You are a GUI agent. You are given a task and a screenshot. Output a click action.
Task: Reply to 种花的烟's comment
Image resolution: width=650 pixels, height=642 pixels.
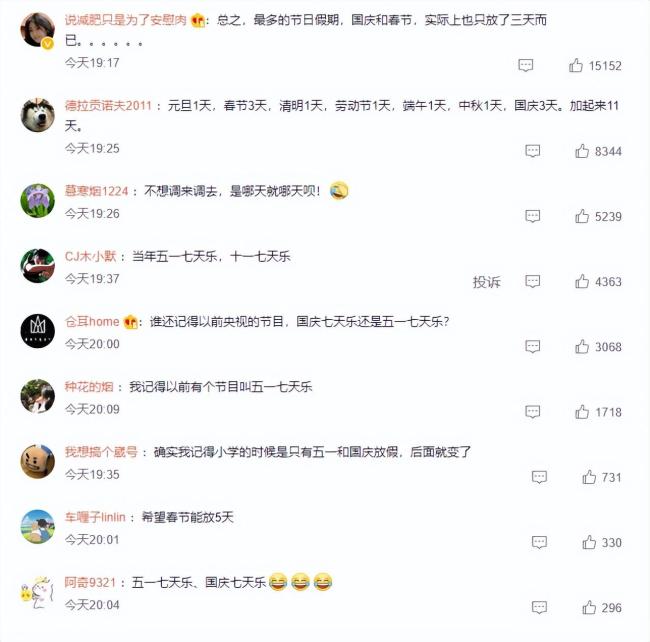point(533,412)
